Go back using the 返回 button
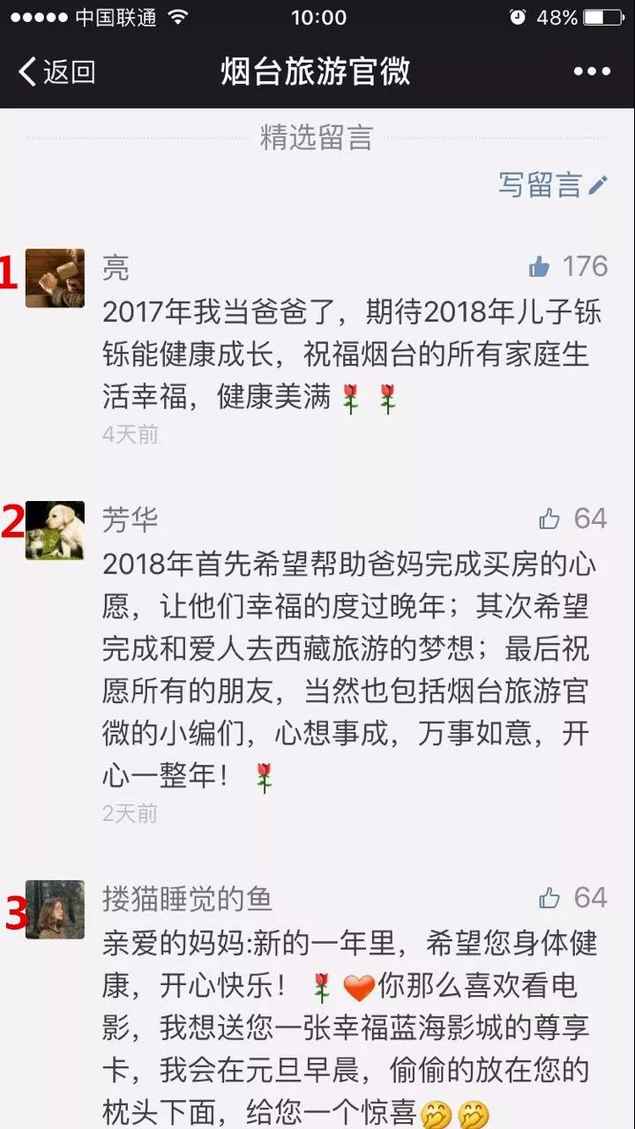 [57, 72]
